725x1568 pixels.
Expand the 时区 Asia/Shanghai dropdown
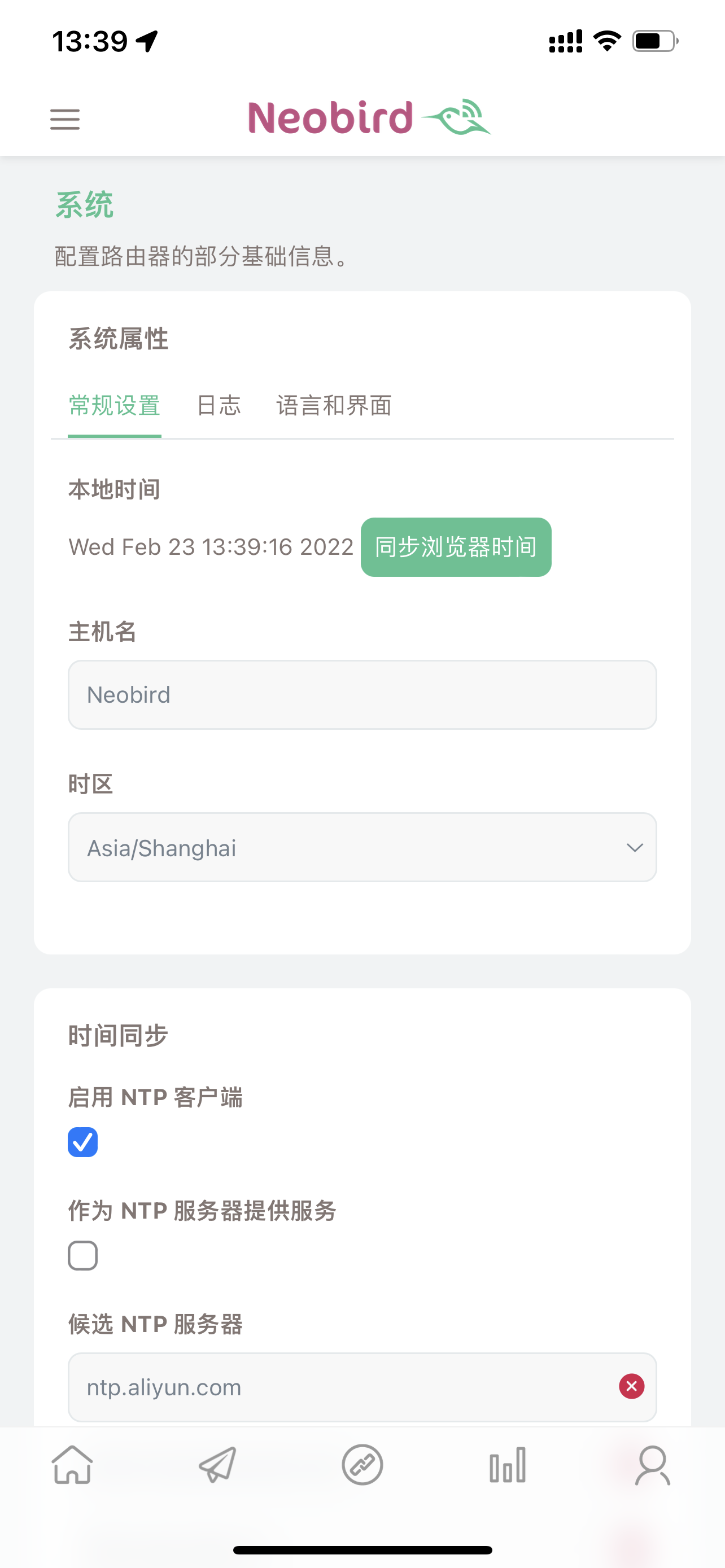pyautogui.click(x=361, y=847)
